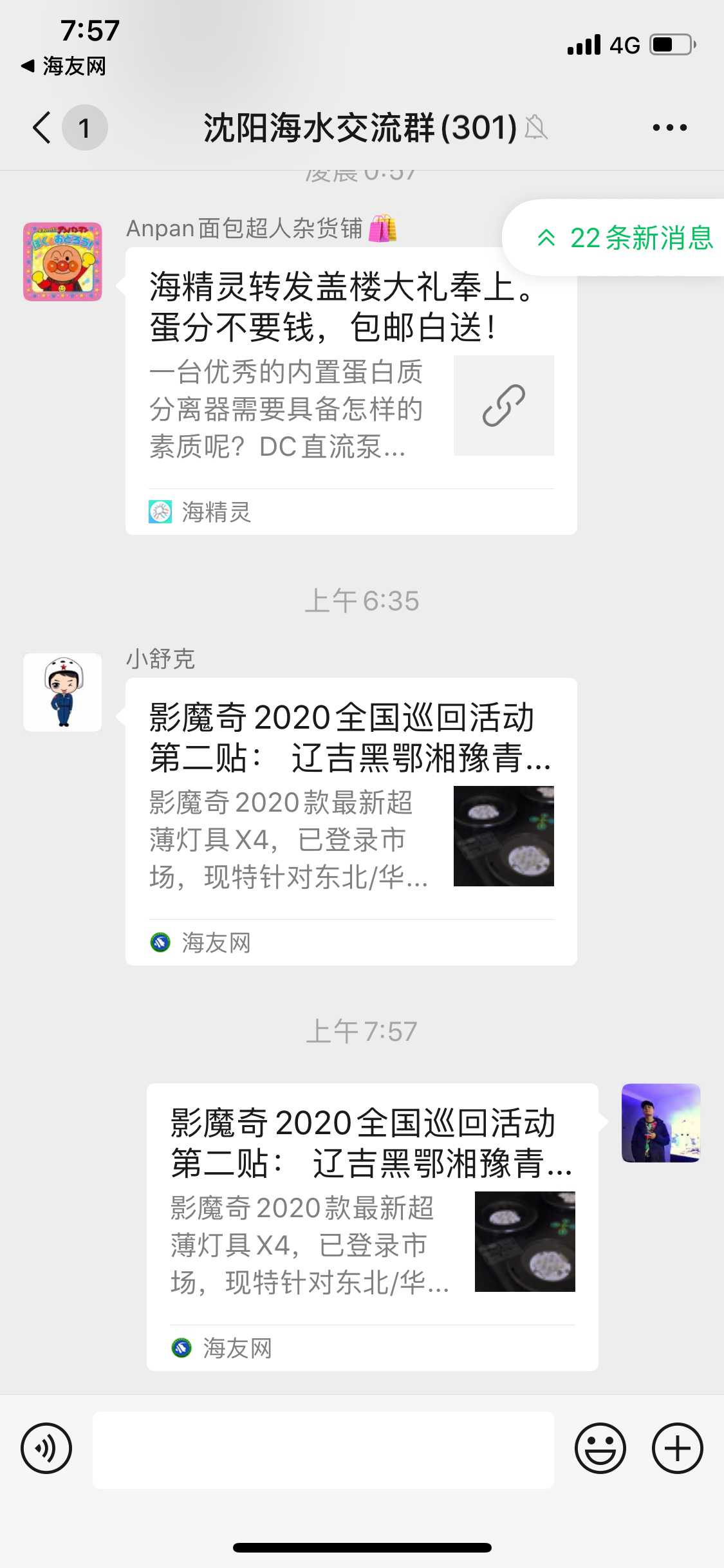
Task: Tap my own avatar beside the sent message
Action: point(660,1123)
